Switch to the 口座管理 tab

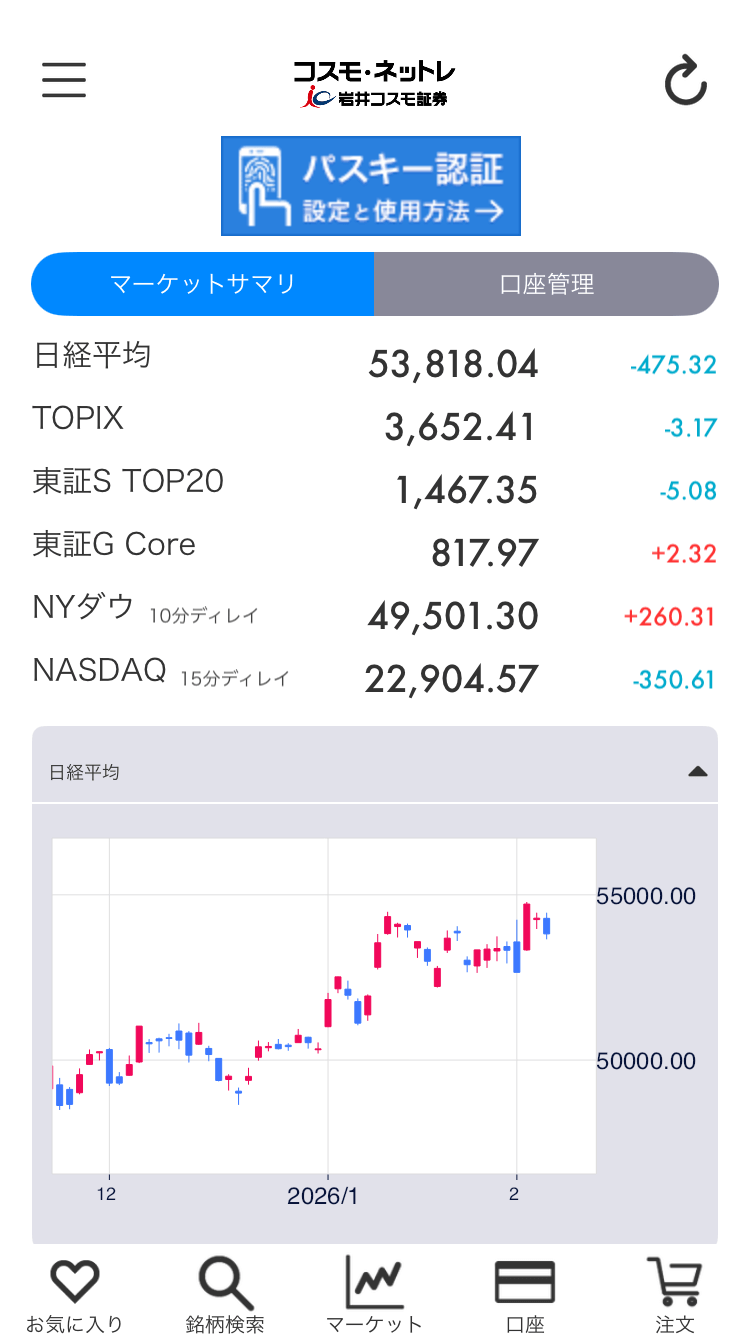coord(546,284)
